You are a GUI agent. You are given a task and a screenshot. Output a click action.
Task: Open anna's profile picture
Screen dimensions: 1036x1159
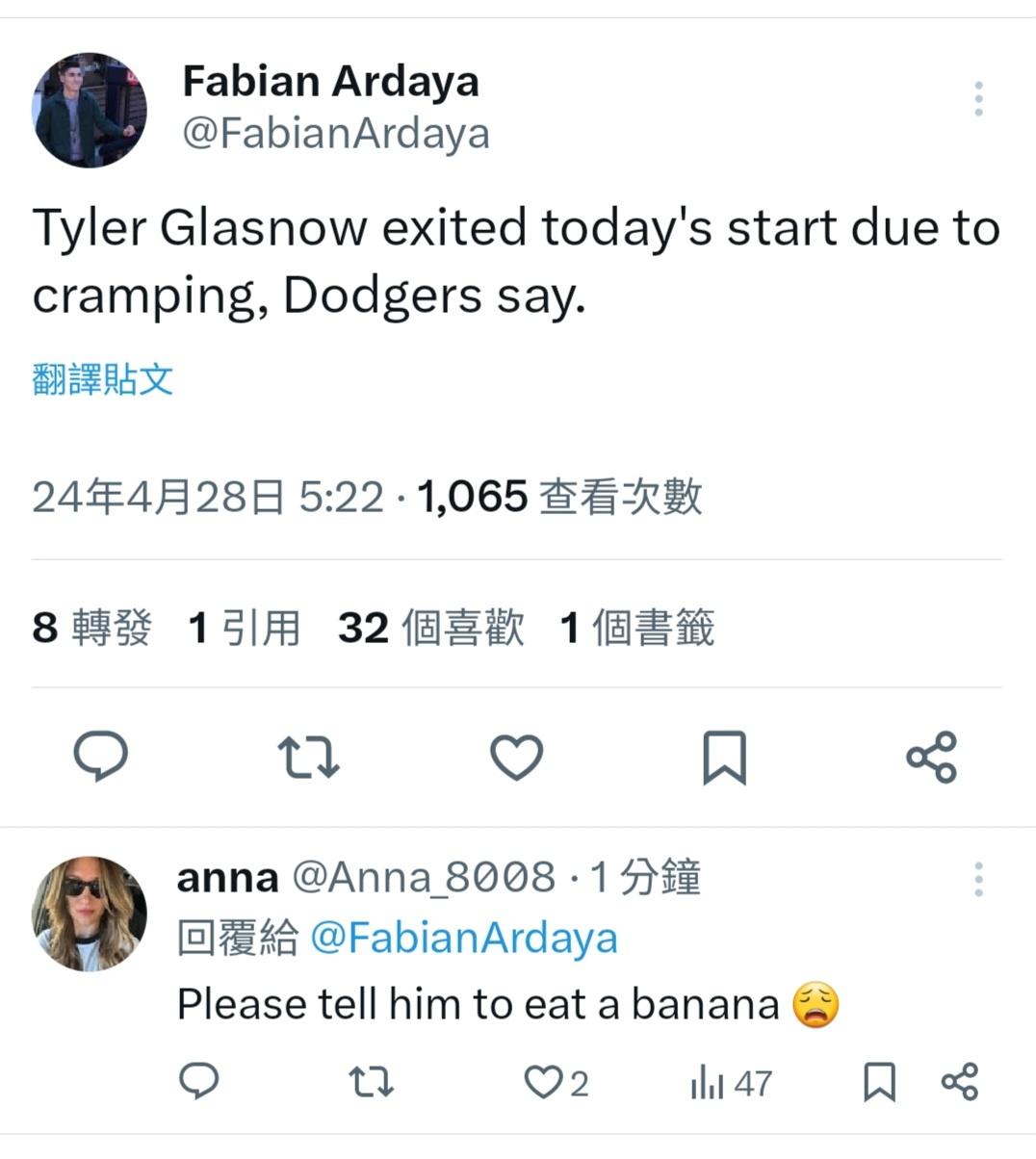pos(90,913)
